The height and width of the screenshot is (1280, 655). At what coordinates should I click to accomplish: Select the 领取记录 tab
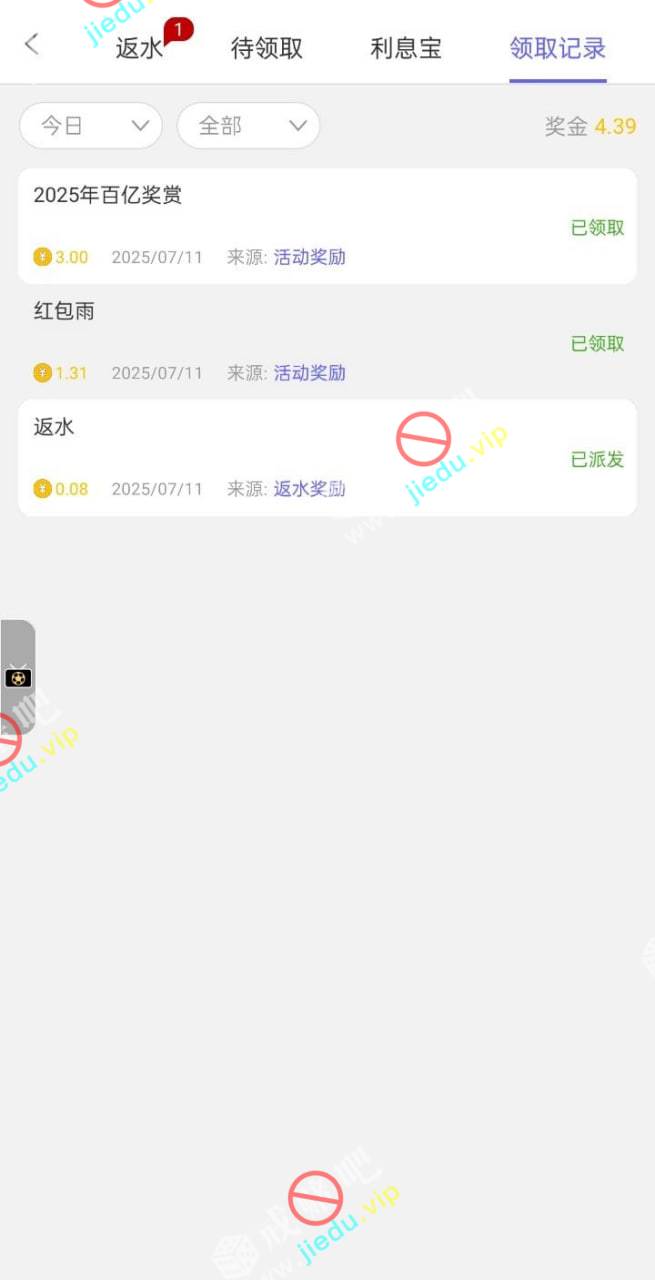(557, 48)
